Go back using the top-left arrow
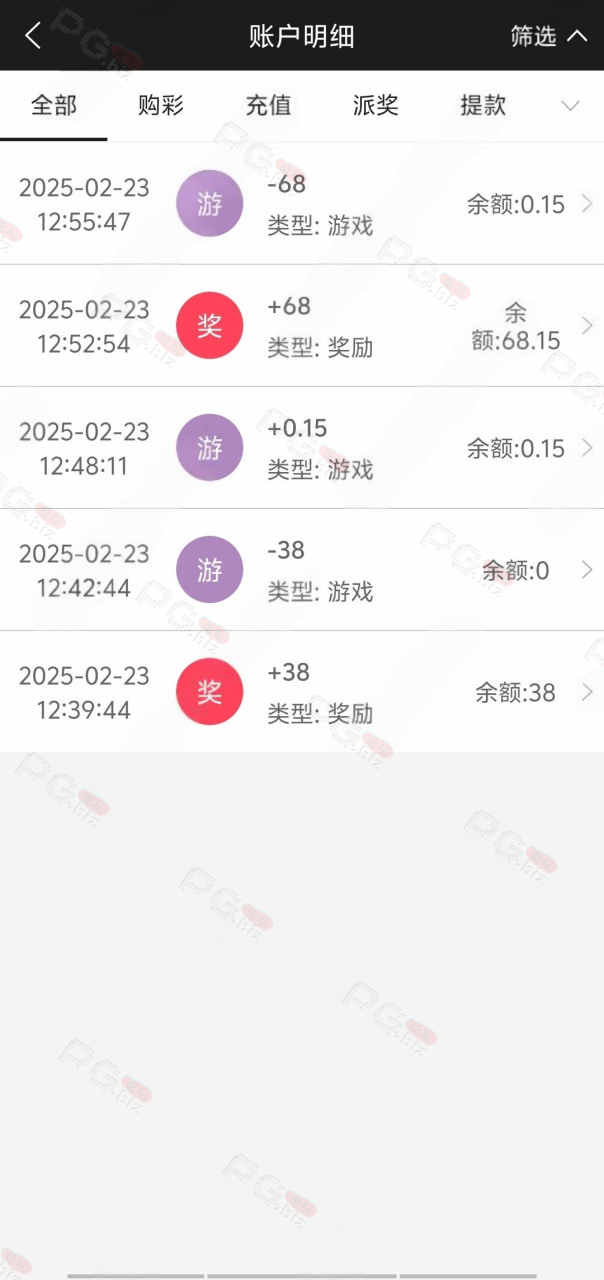604x1280 pixels. [33, 36]
